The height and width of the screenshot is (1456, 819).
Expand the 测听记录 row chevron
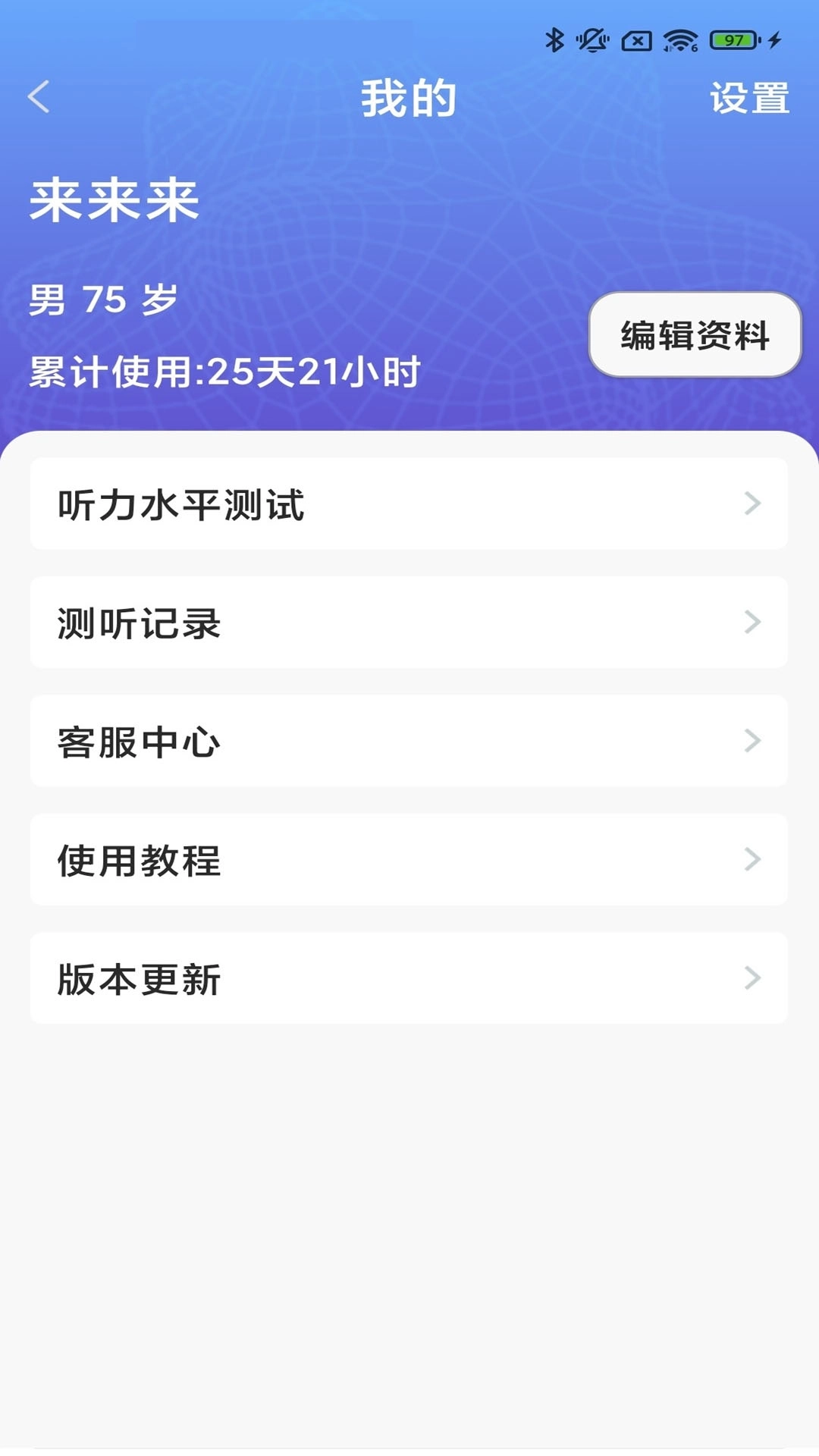752,623
